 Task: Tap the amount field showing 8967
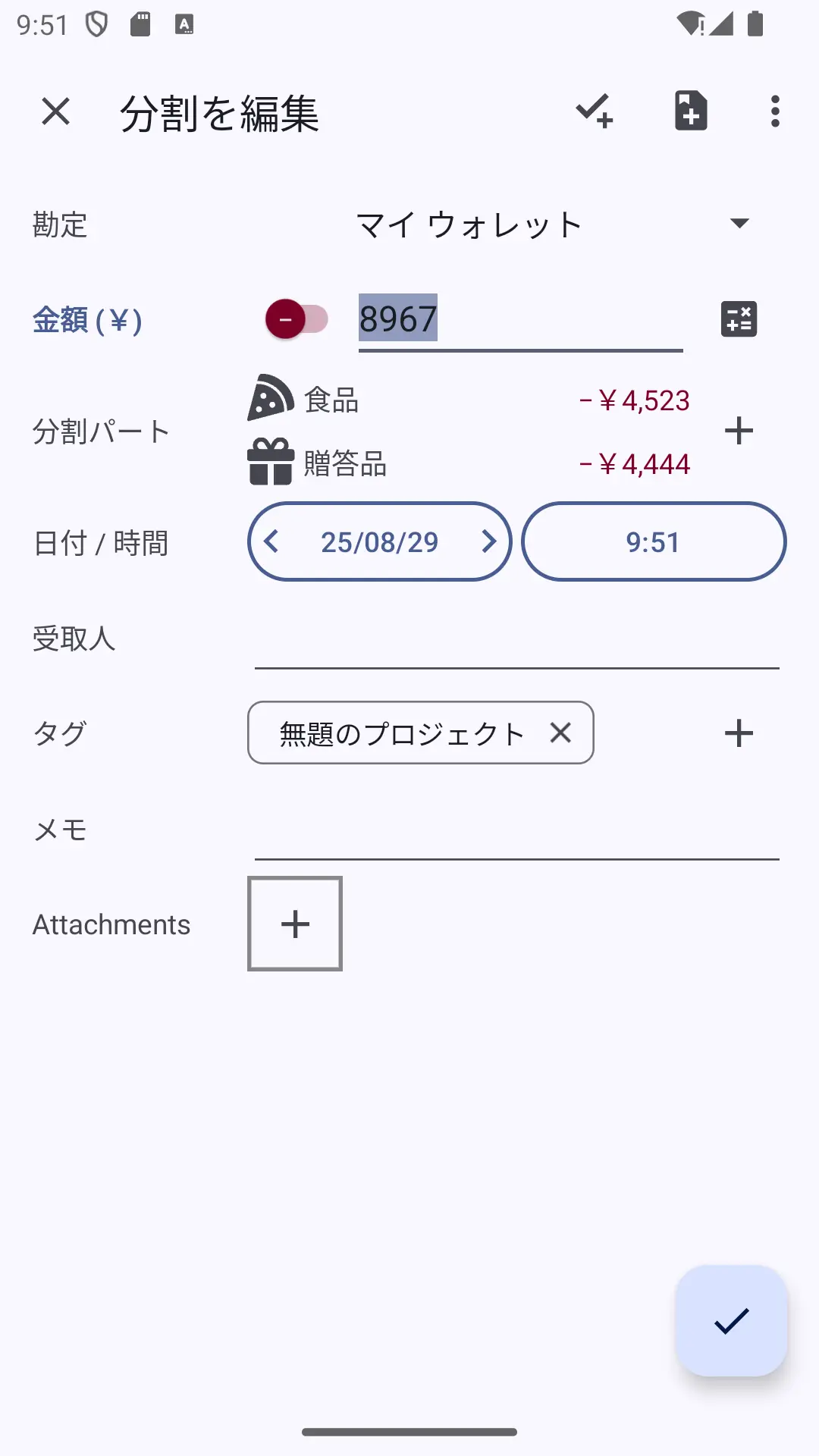point(520,320)
